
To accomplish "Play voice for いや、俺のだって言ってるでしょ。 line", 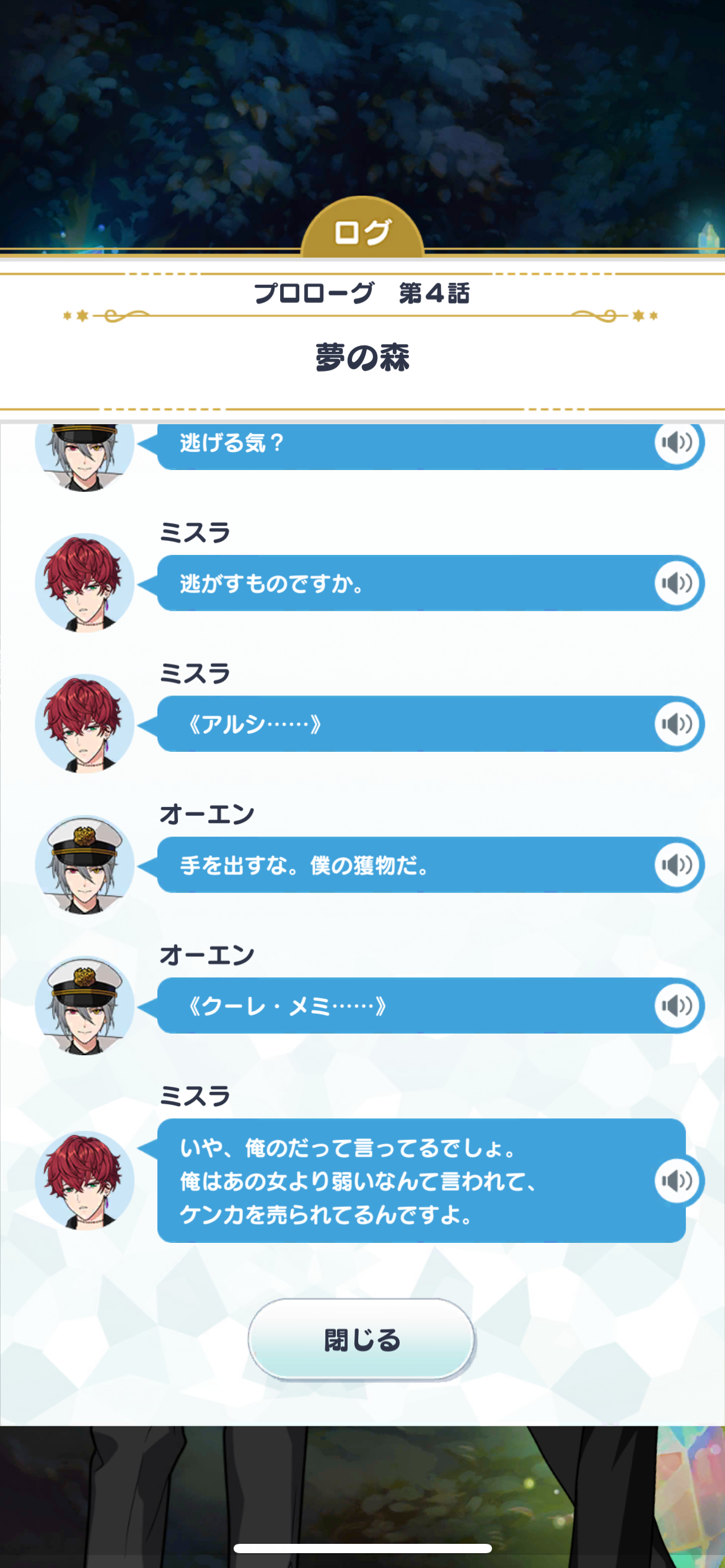I will tap(677, 1180).
